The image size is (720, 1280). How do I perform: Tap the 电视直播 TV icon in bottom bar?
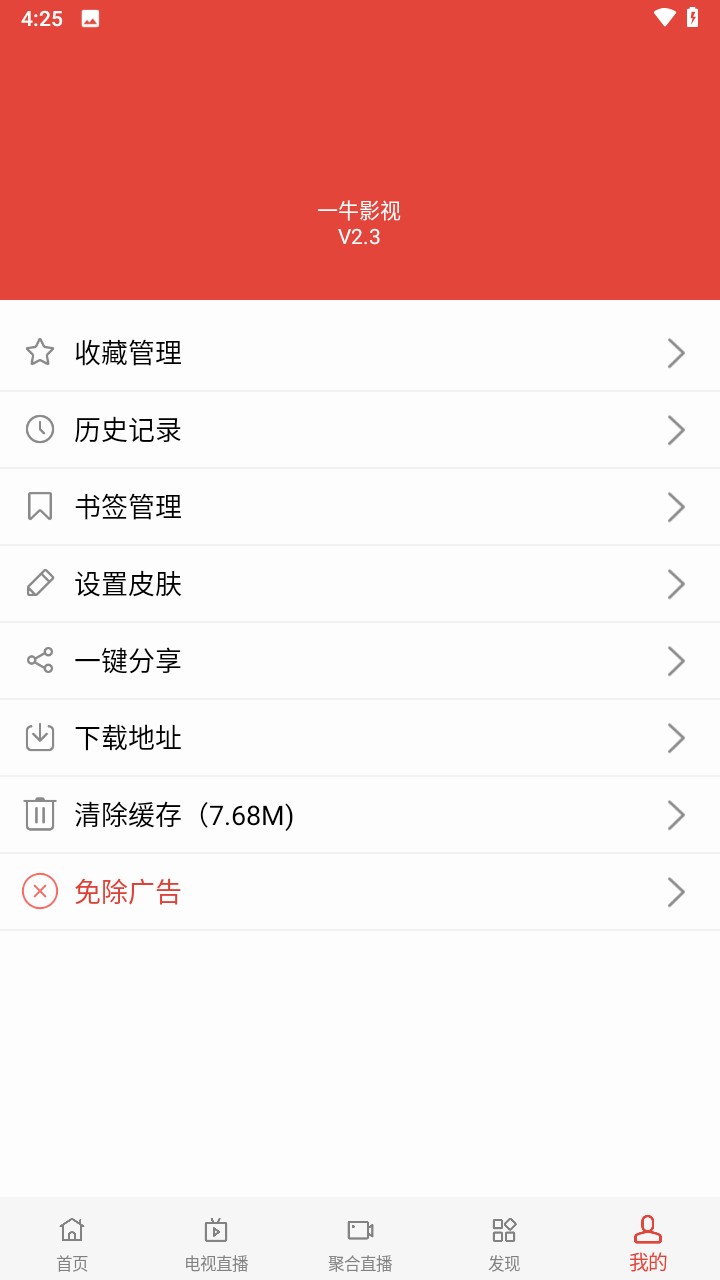point(215,1228)
